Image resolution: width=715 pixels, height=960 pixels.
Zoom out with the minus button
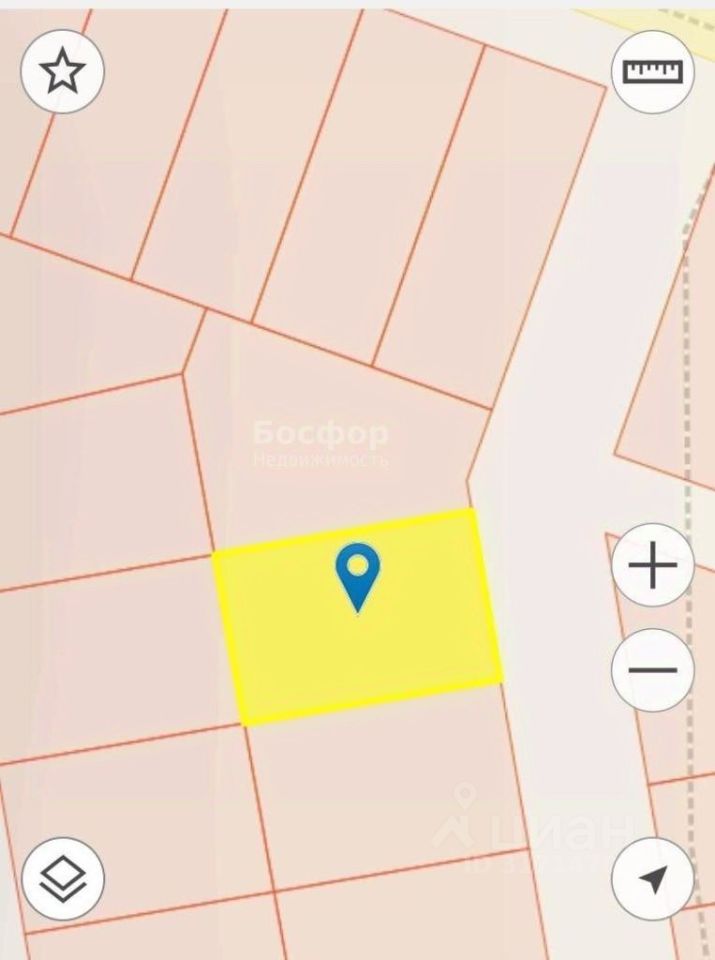(x=652, y=669)
